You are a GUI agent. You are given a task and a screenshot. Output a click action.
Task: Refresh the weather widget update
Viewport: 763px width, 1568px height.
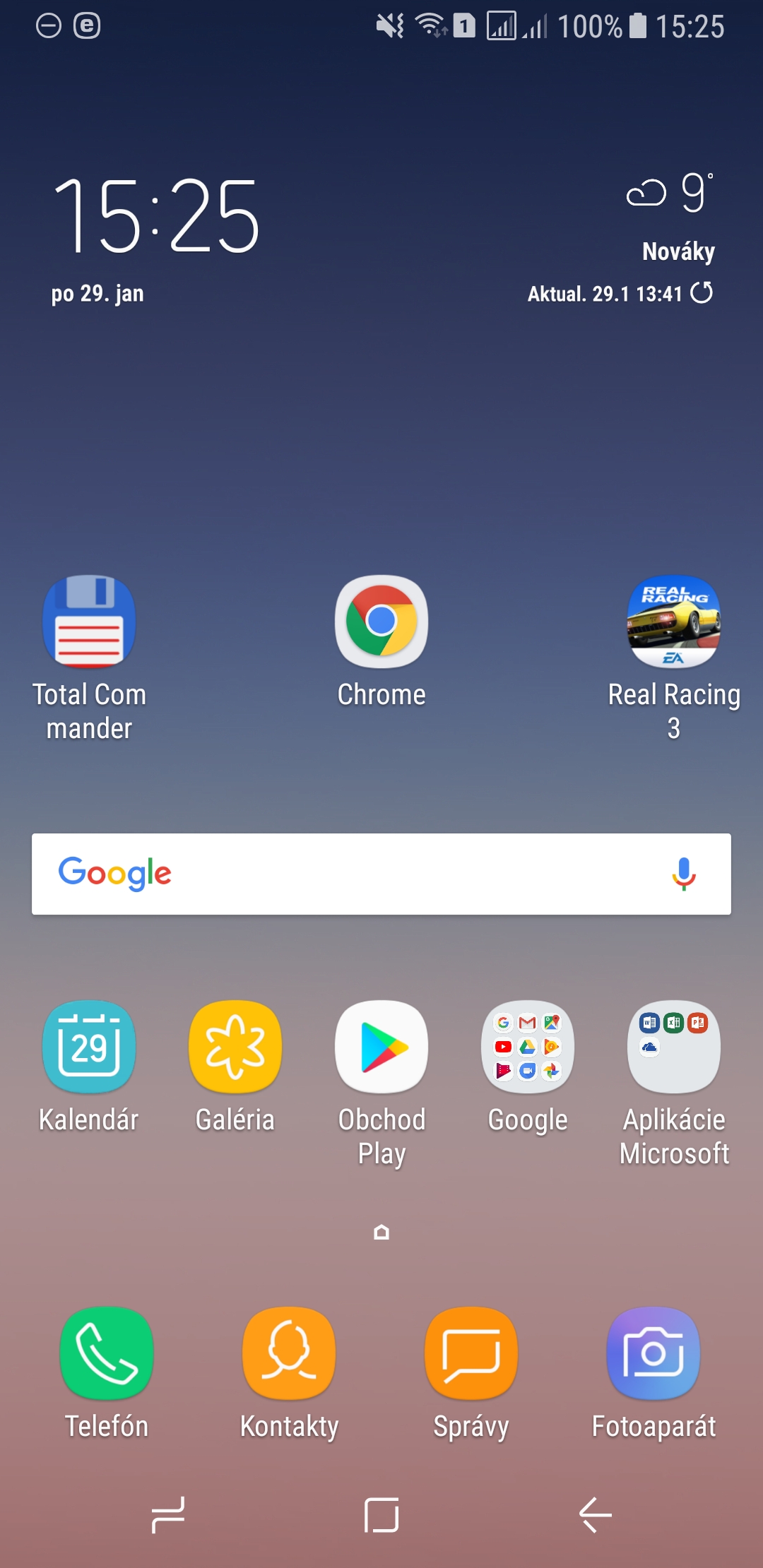tap(702, 292)
